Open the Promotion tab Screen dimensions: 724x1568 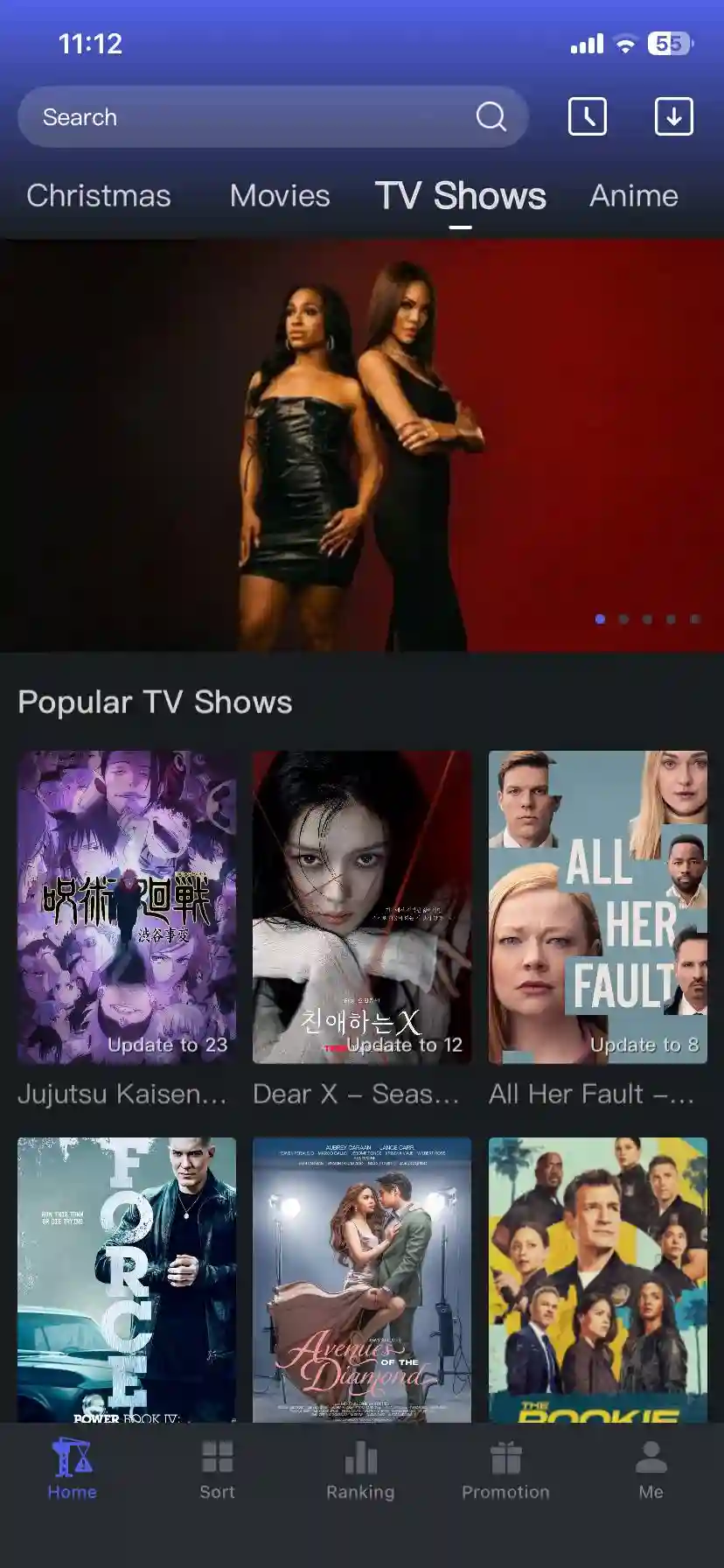click(x=505, y=1471)
